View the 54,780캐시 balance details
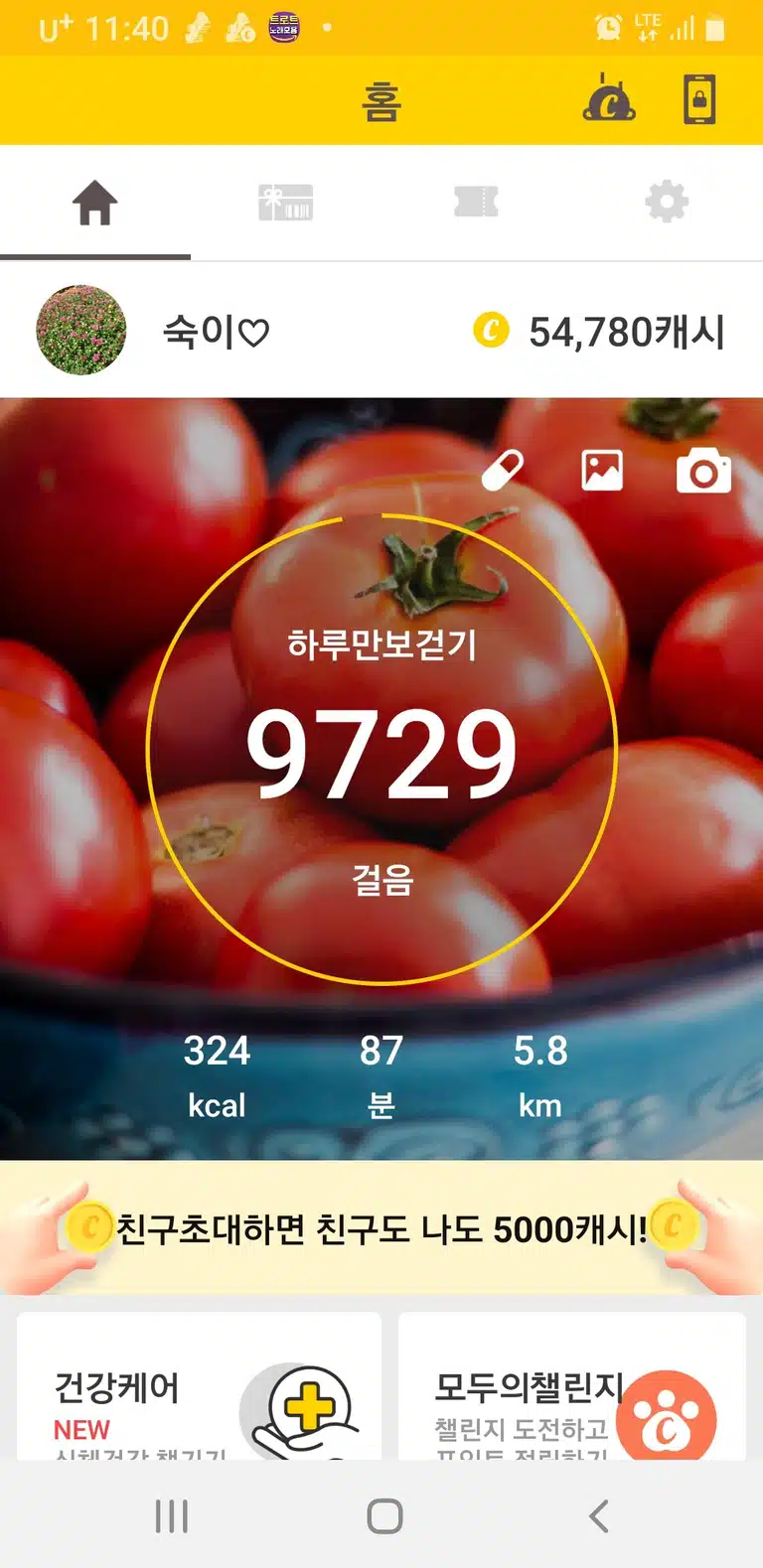The width and height of the screenshot is (763, 1568). click(x=599, y=332)
